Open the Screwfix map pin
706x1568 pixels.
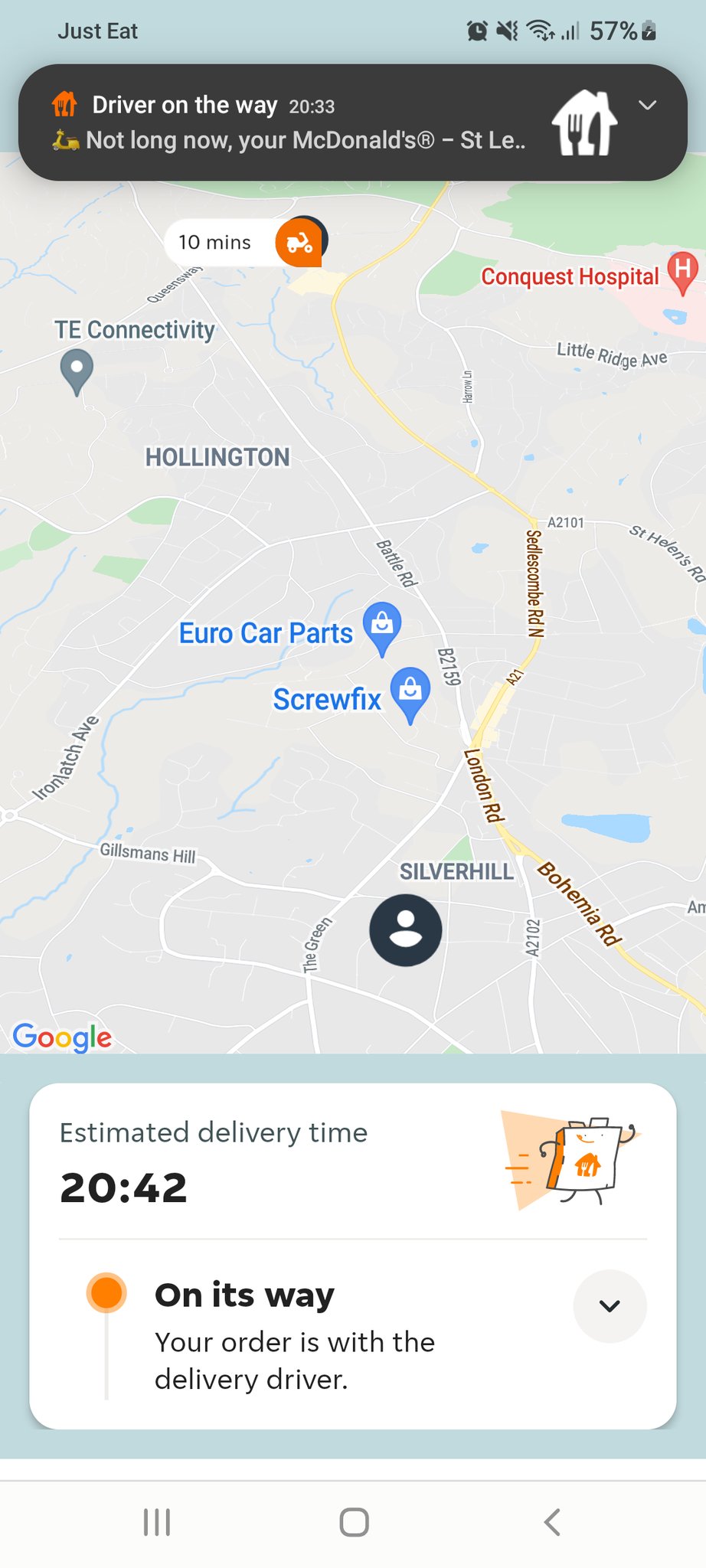pos(410,691)
